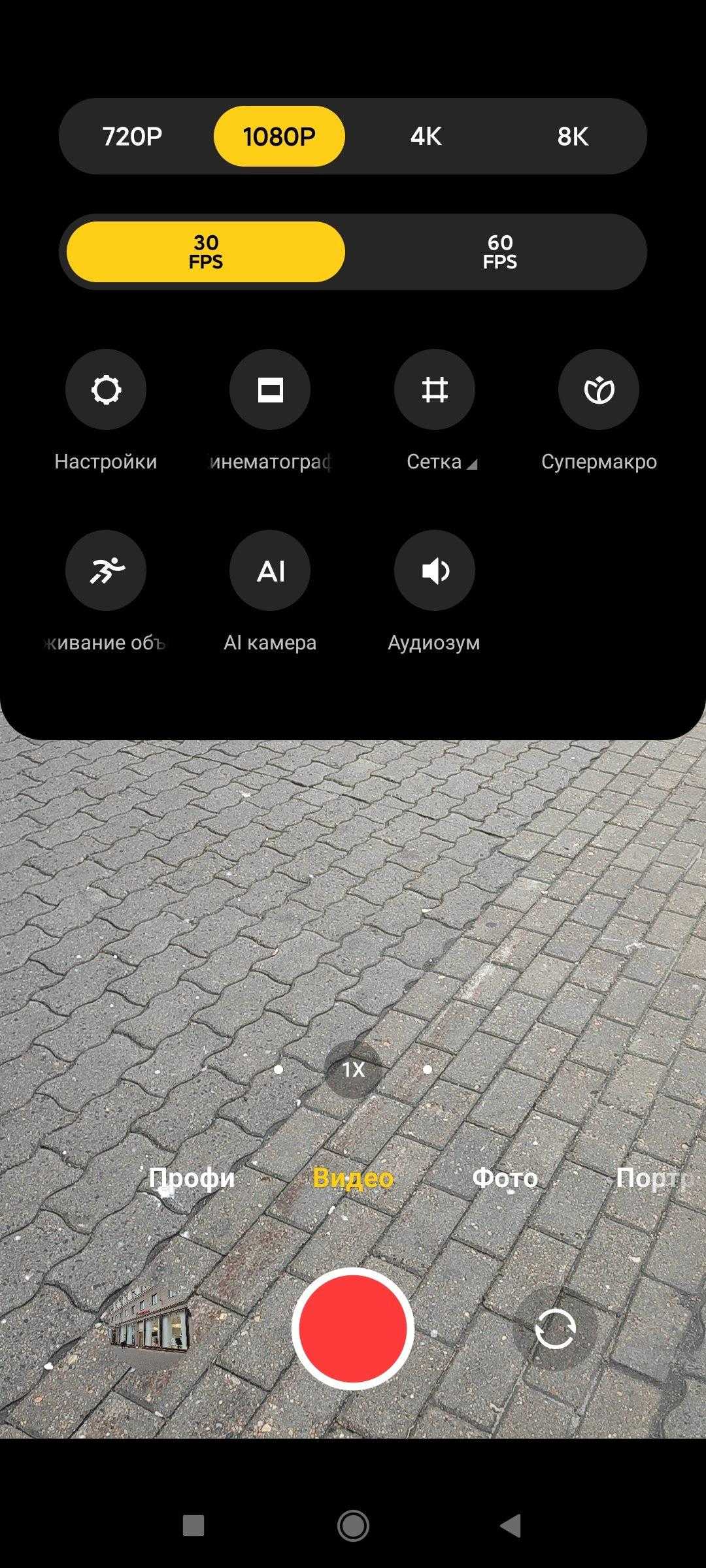
Task: Switch to Профи mode
Action: coord(192,1178)
